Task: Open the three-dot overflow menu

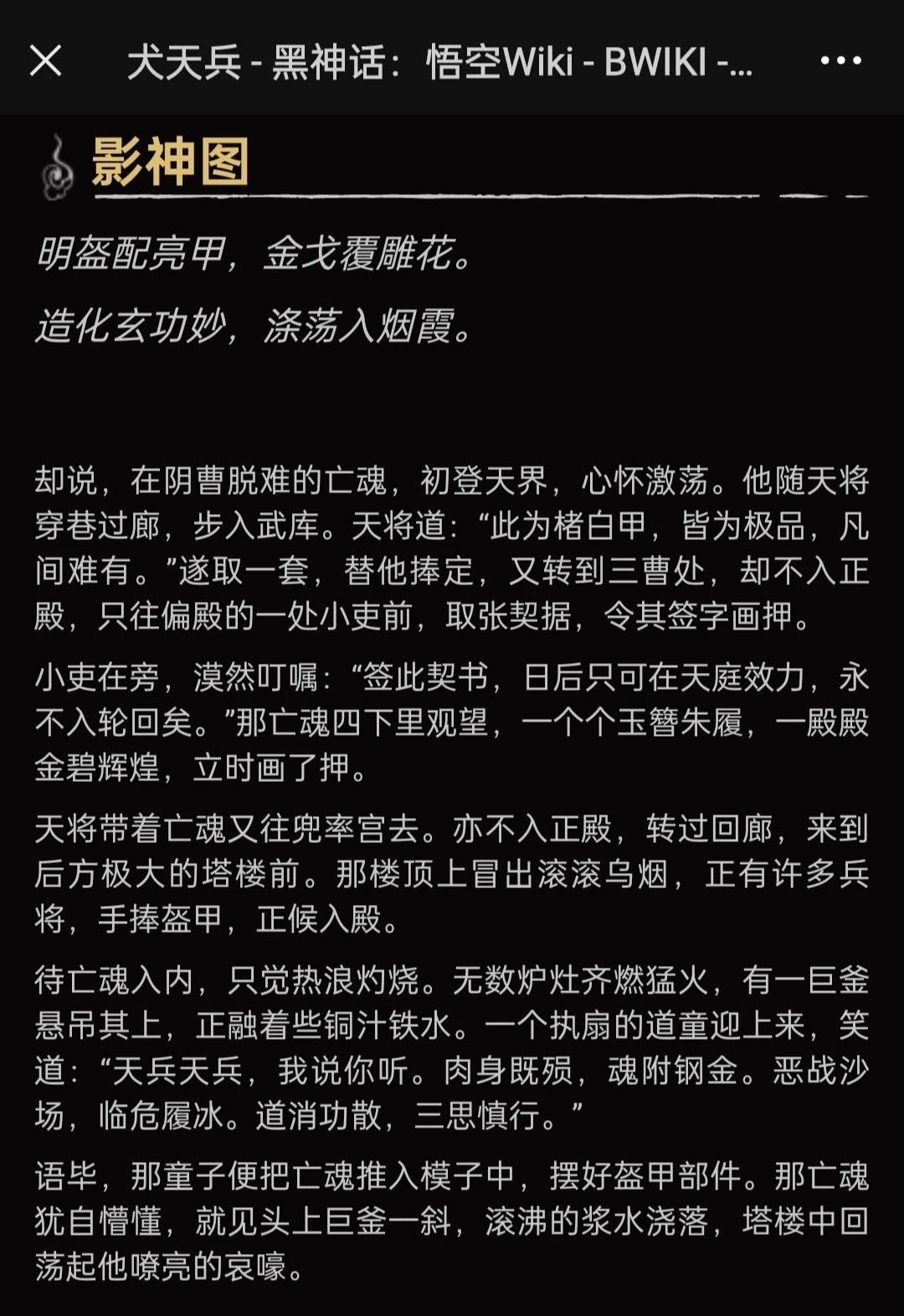Action: (840, 60)
